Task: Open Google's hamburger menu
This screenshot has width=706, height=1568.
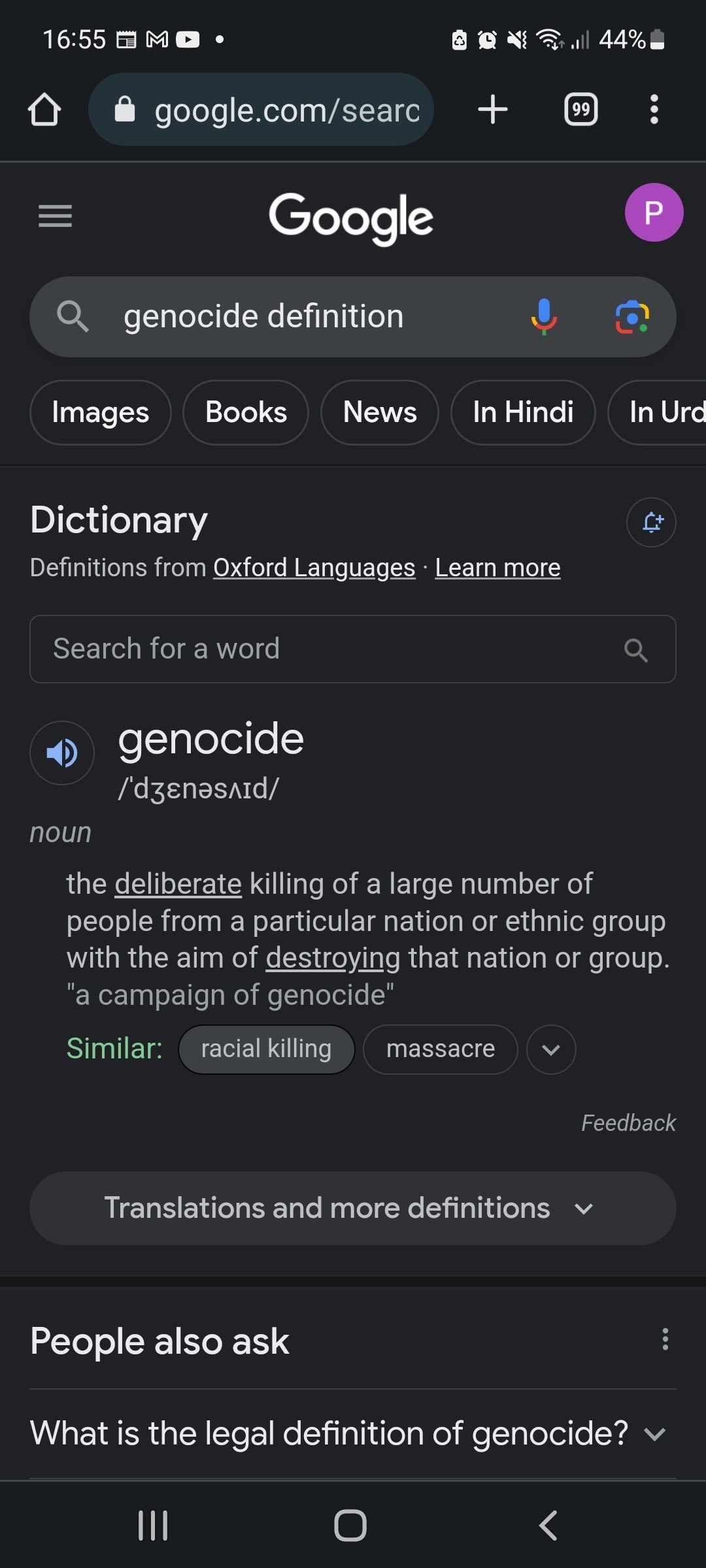Action: (x=55, y=216)
